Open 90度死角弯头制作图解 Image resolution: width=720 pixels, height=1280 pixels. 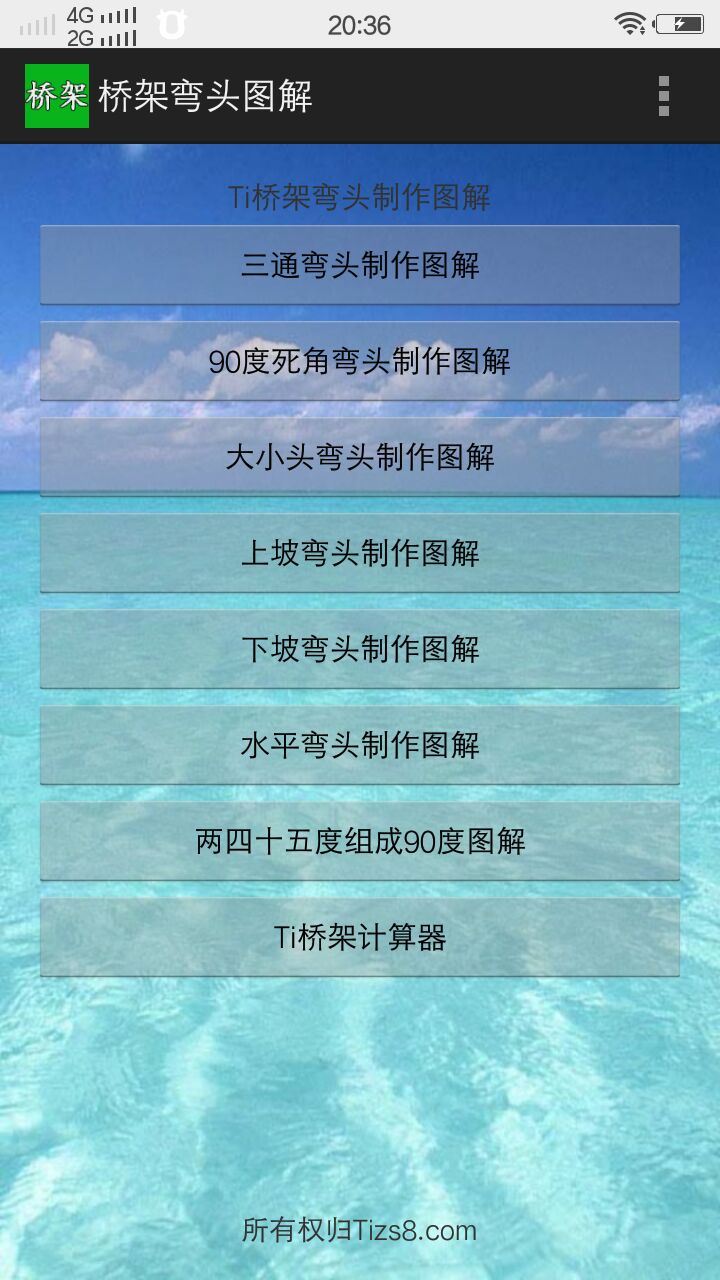point(360,361)
